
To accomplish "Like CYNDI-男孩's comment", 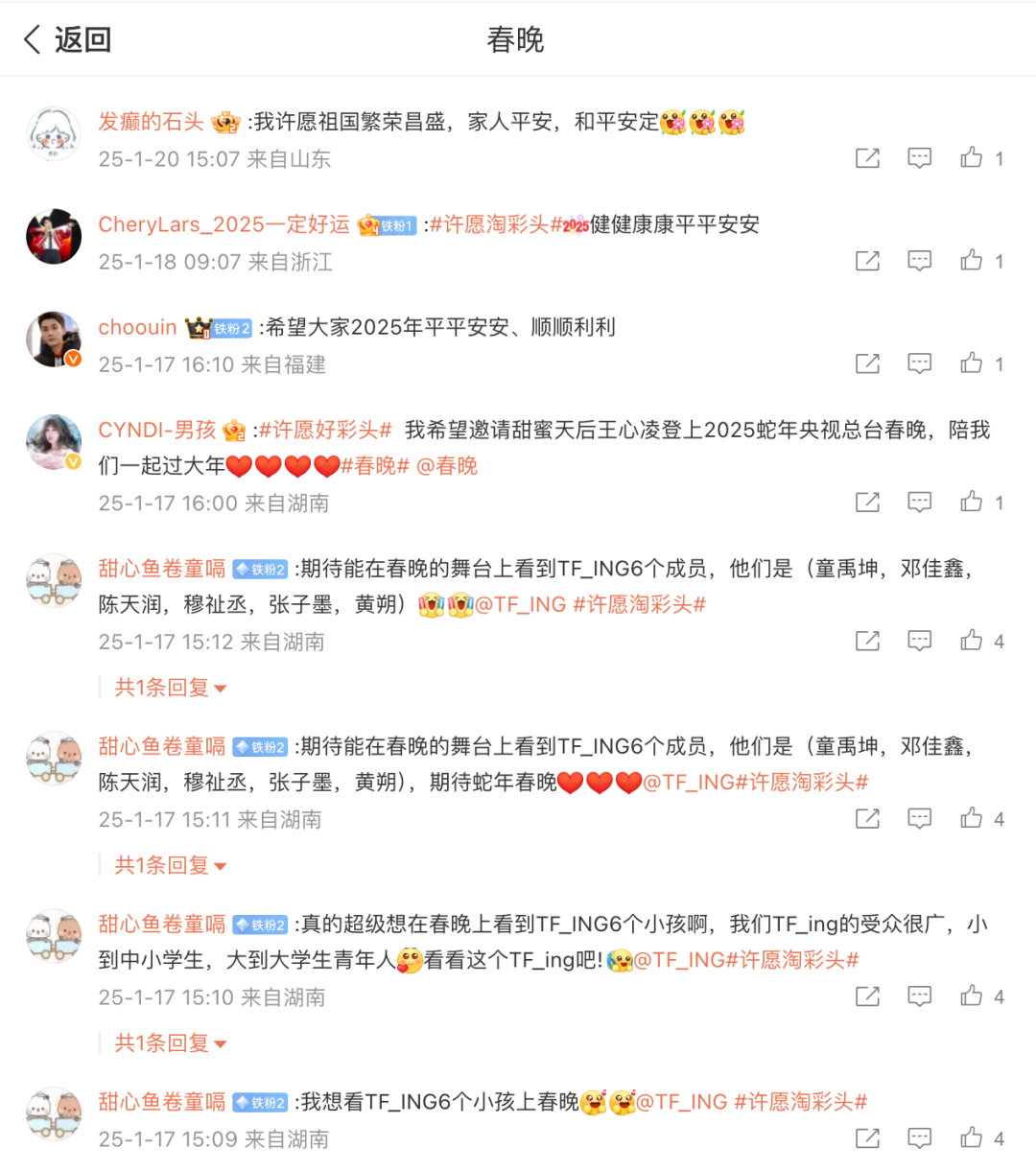I will [x=972, y=502].
